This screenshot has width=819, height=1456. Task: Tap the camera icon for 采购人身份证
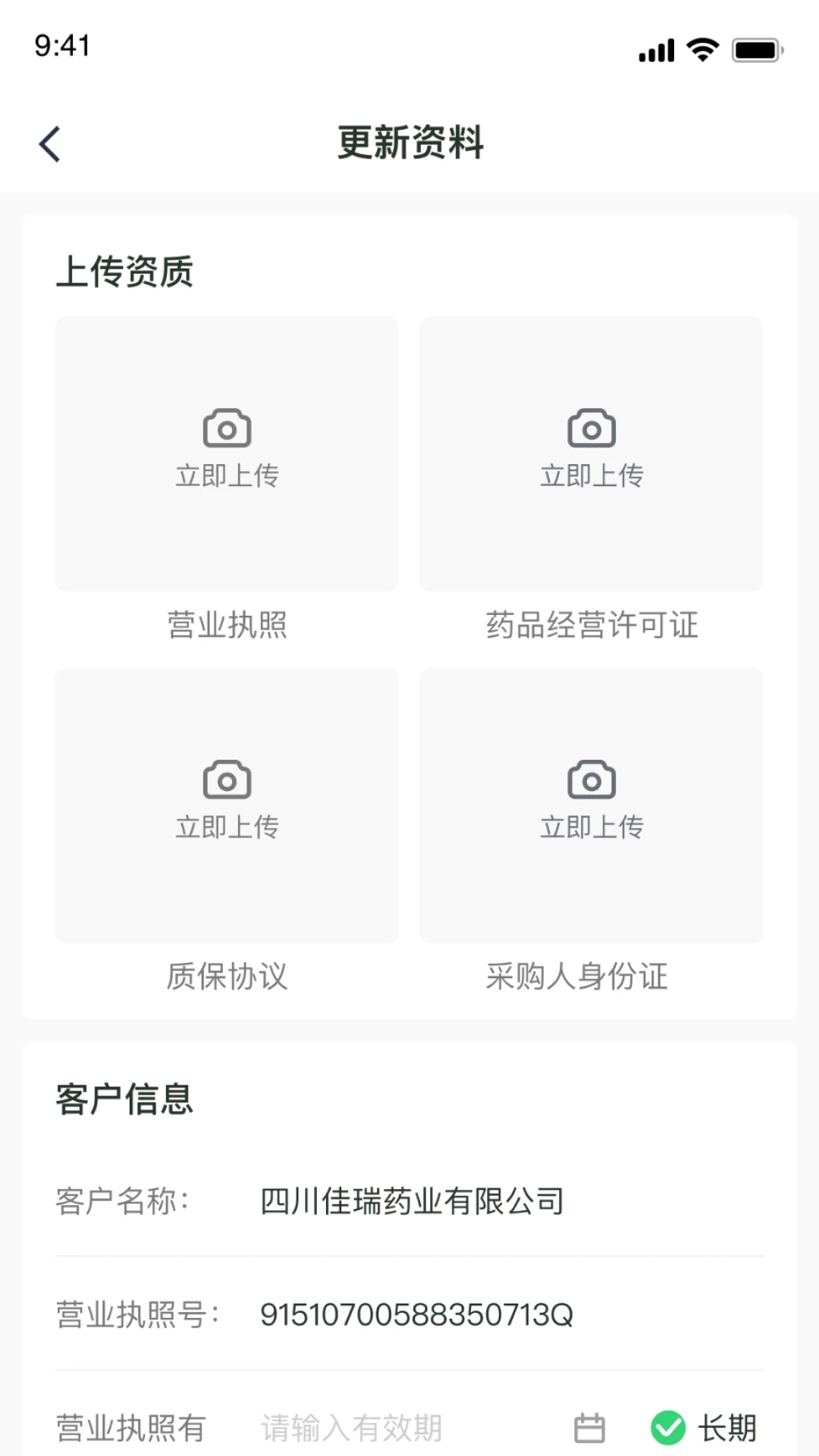click(x=591, y=778)
